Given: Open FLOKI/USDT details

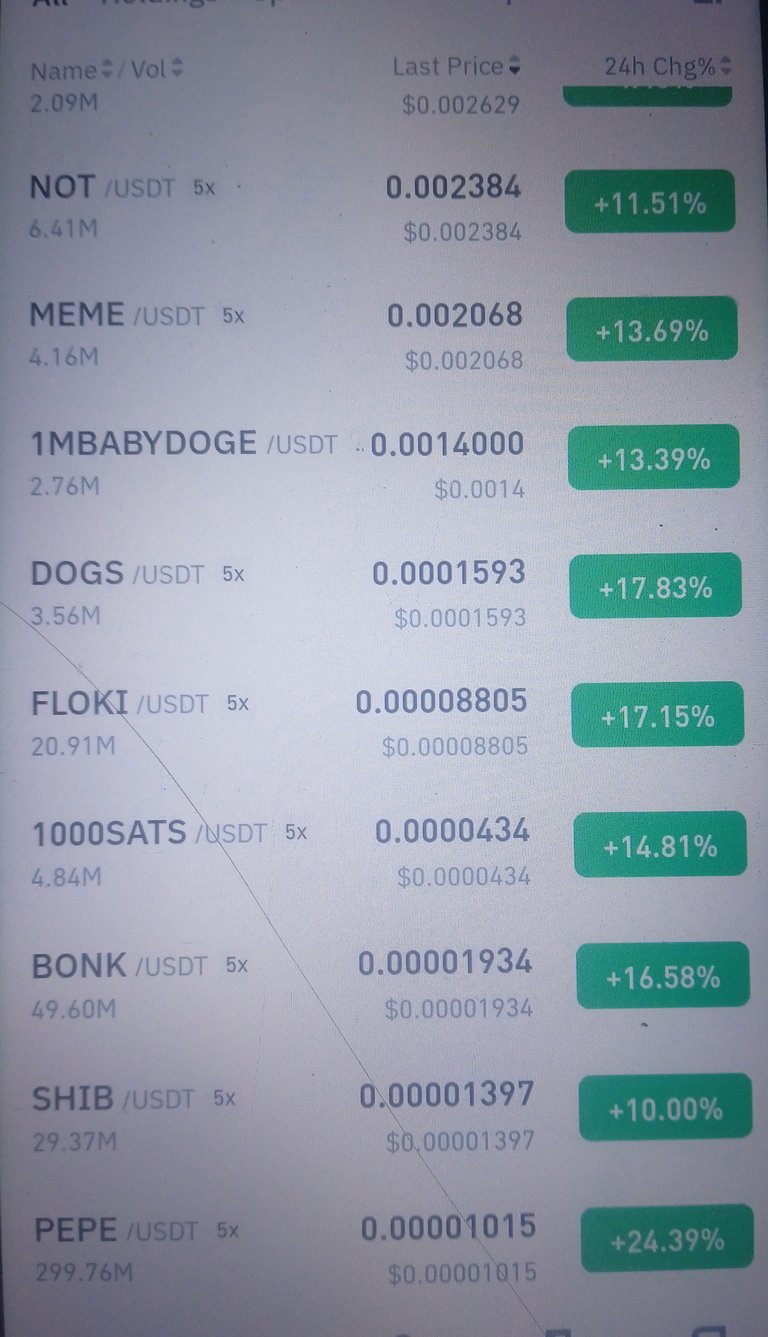Looking at the screenshot, I should pyautogui.click(x=384, y=722).
